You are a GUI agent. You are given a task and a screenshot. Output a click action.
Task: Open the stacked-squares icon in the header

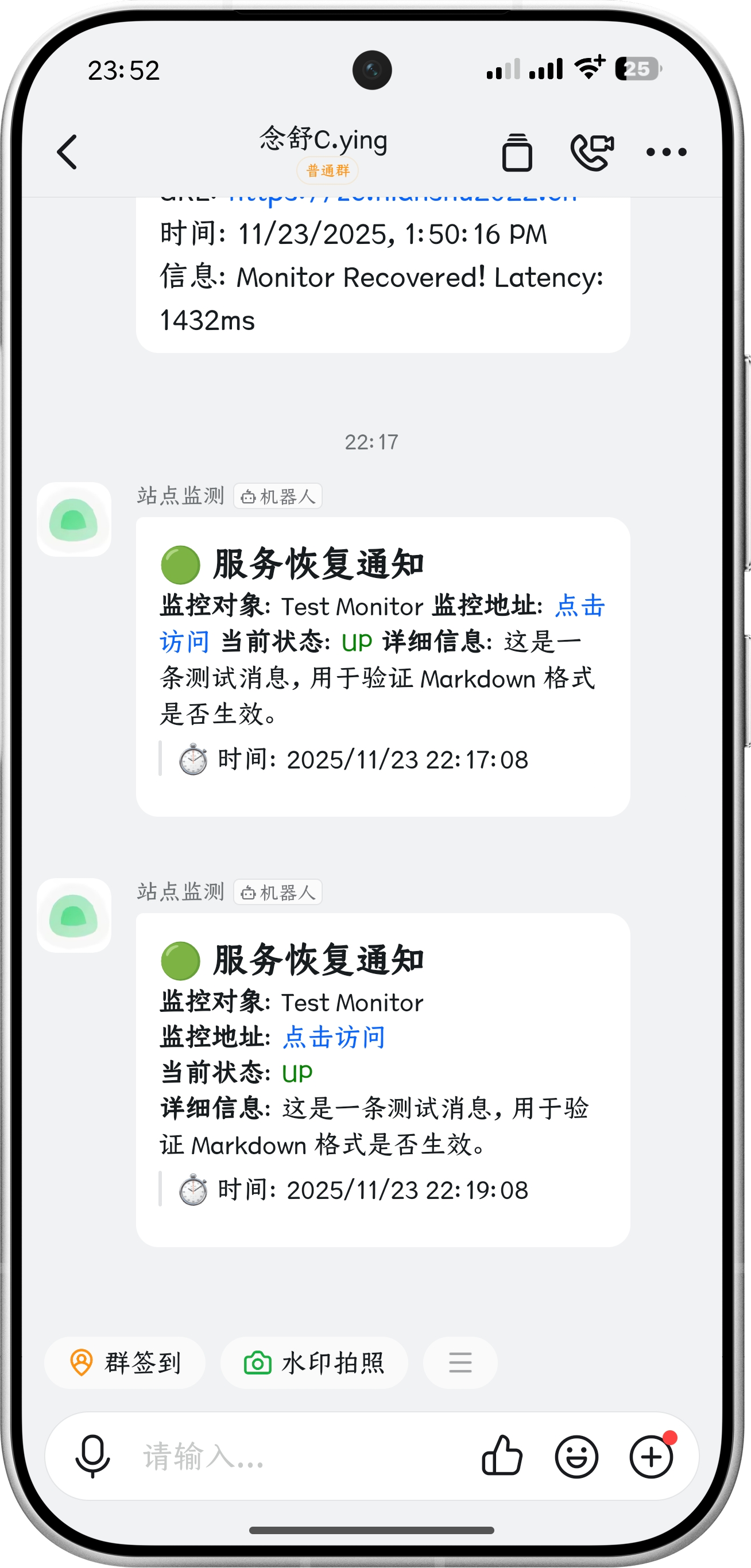pos(517,152)
